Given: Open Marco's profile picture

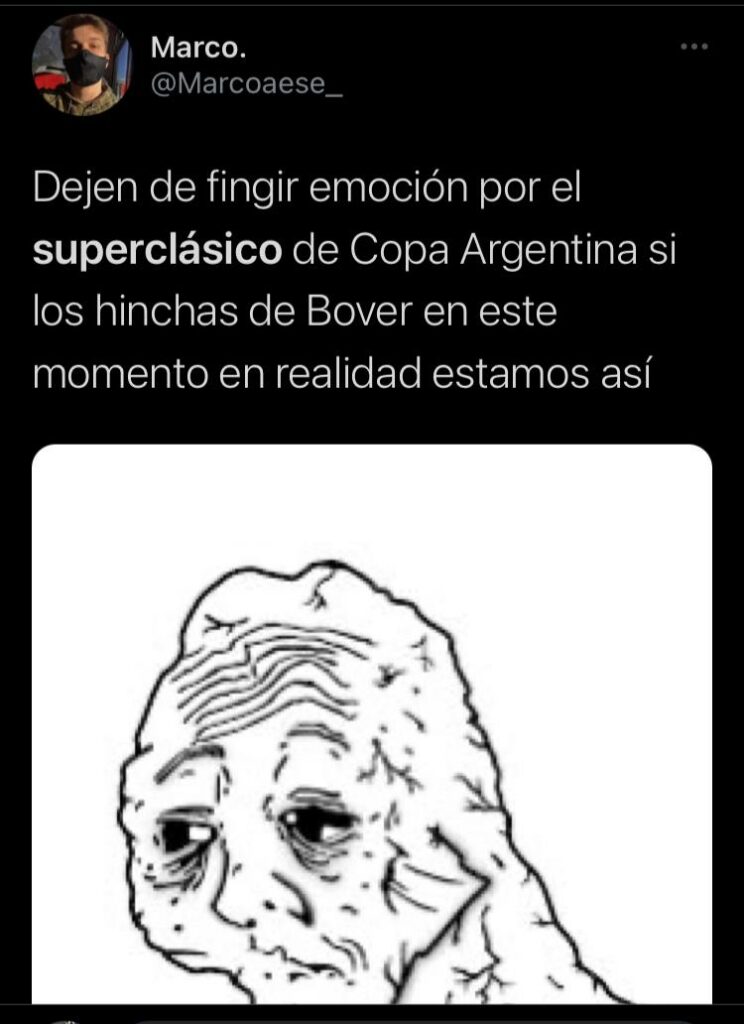Looking at the screenshot, I should (81, 66).
